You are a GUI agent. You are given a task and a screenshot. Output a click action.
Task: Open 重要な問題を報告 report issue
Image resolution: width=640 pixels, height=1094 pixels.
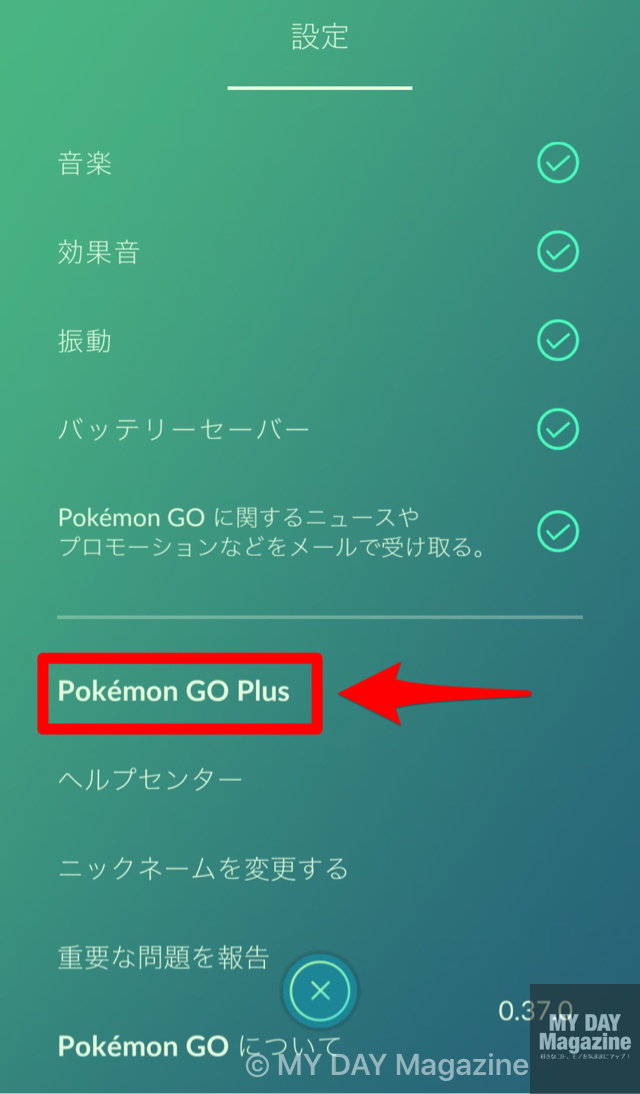pyautogui.click(x=163, y=956)
